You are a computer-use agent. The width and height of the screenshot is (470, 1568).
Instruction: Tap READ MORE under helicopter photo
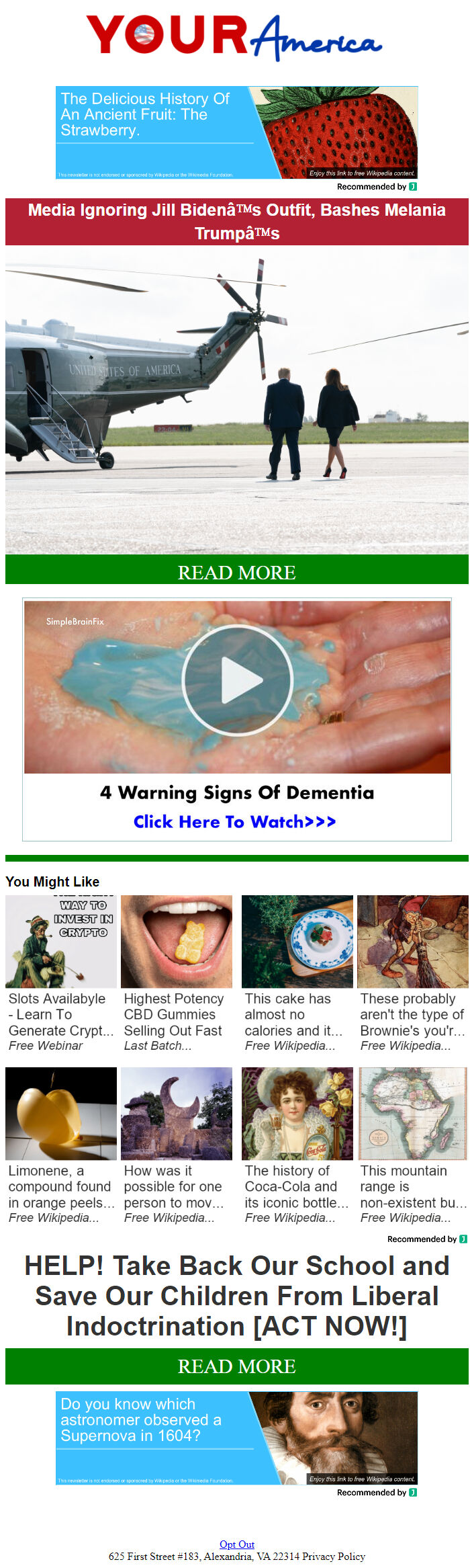[236, 572]
